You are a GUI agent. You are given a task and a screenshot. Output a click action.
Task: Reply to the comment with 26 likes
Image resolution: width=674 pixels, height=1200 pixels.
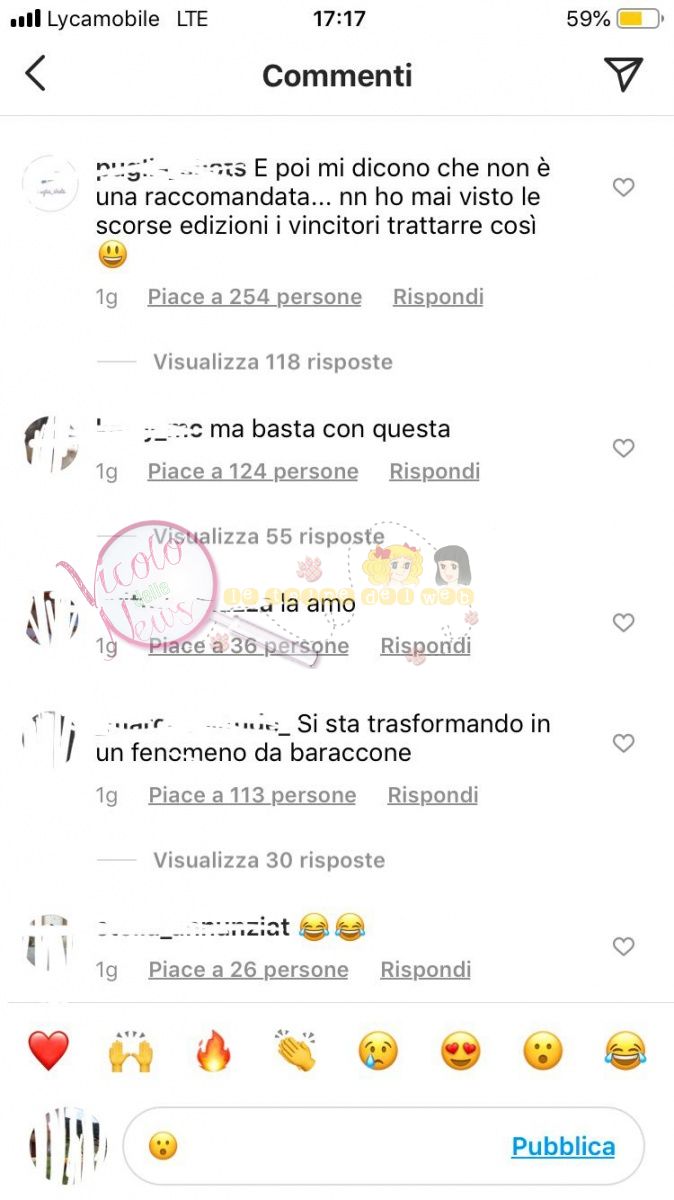pos(425,969)
